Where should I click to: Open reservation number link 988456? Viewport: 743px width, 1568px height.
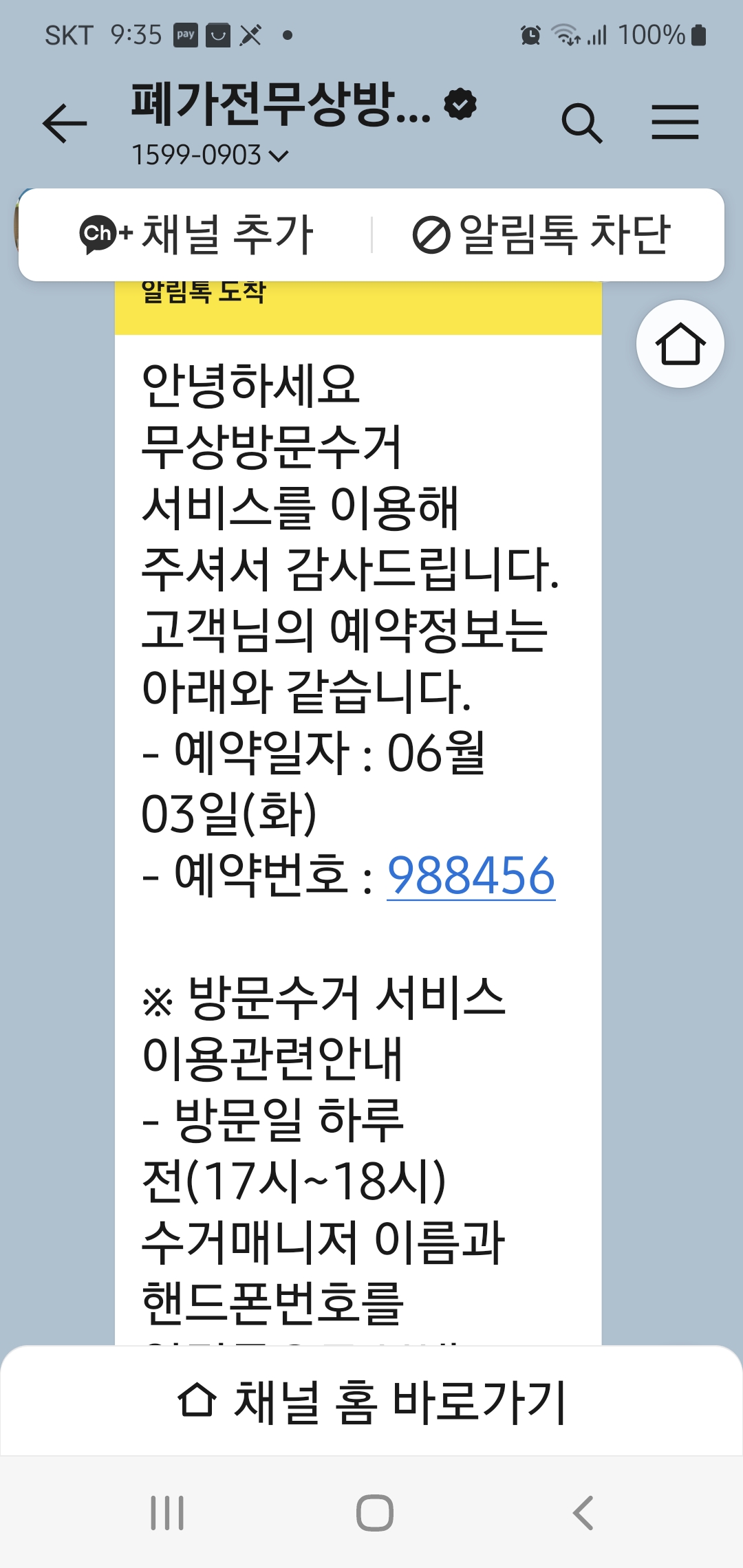point(471,876)
